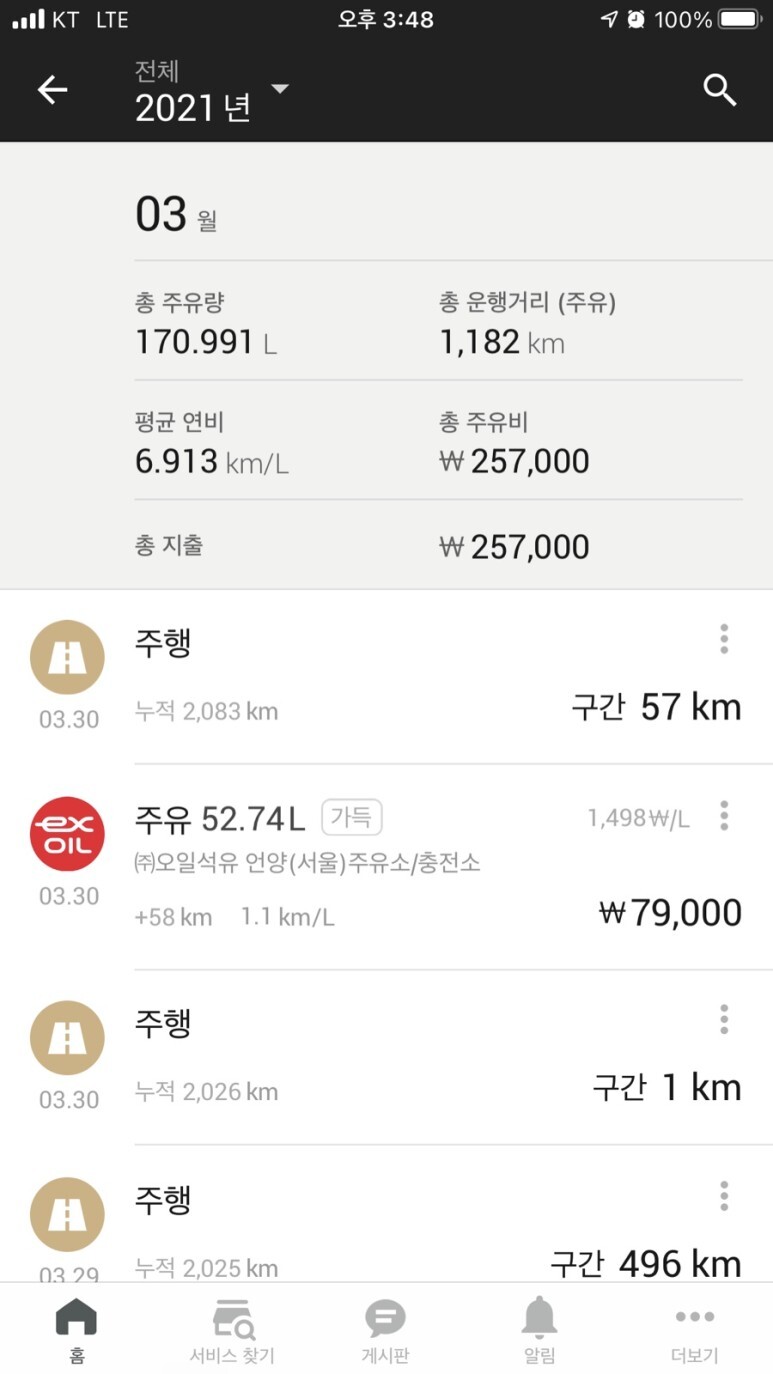Image resolution: width=773 pixels, height=1374 pixels.
Task: Switch to the 게시판 tab
Action: pyautogui.click(x=386, y=1332)
